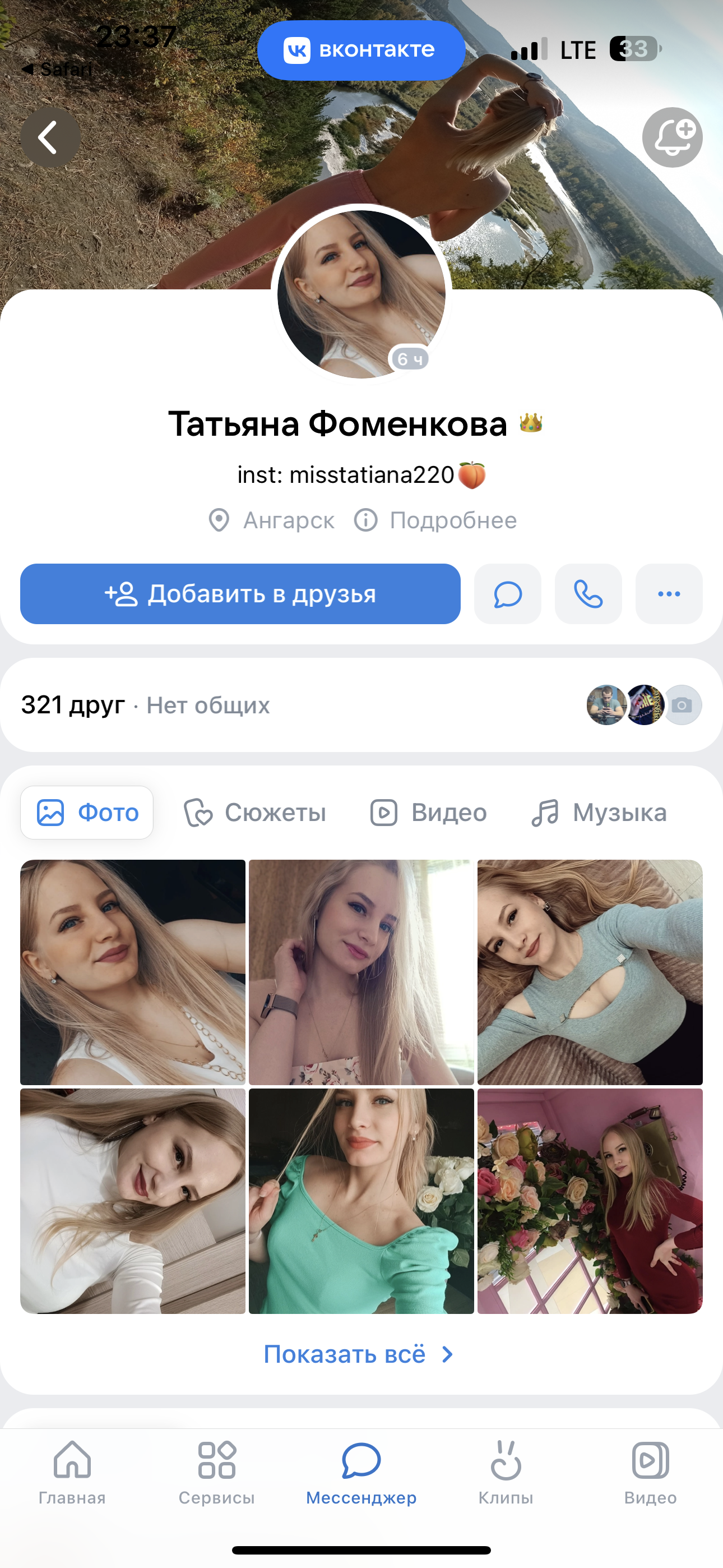723x1568 pixels.
Task: Enable profile notifications via the bell icon
Action: (x=671, y=137)
